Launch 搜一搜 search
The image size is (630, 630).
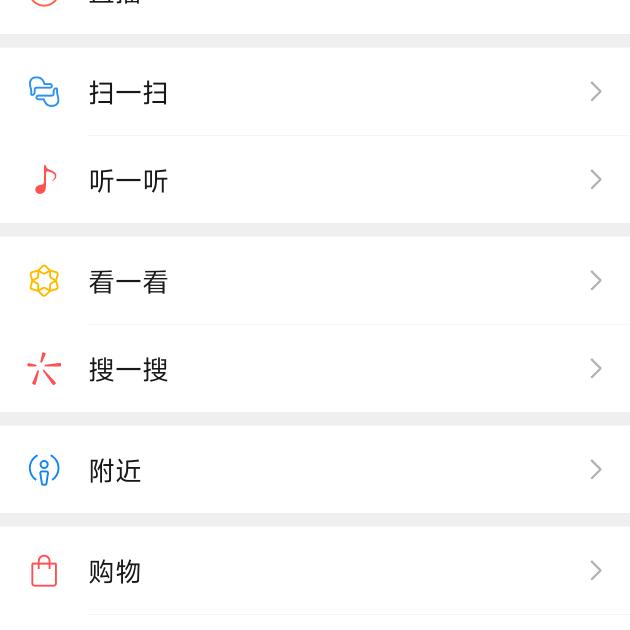128,369
